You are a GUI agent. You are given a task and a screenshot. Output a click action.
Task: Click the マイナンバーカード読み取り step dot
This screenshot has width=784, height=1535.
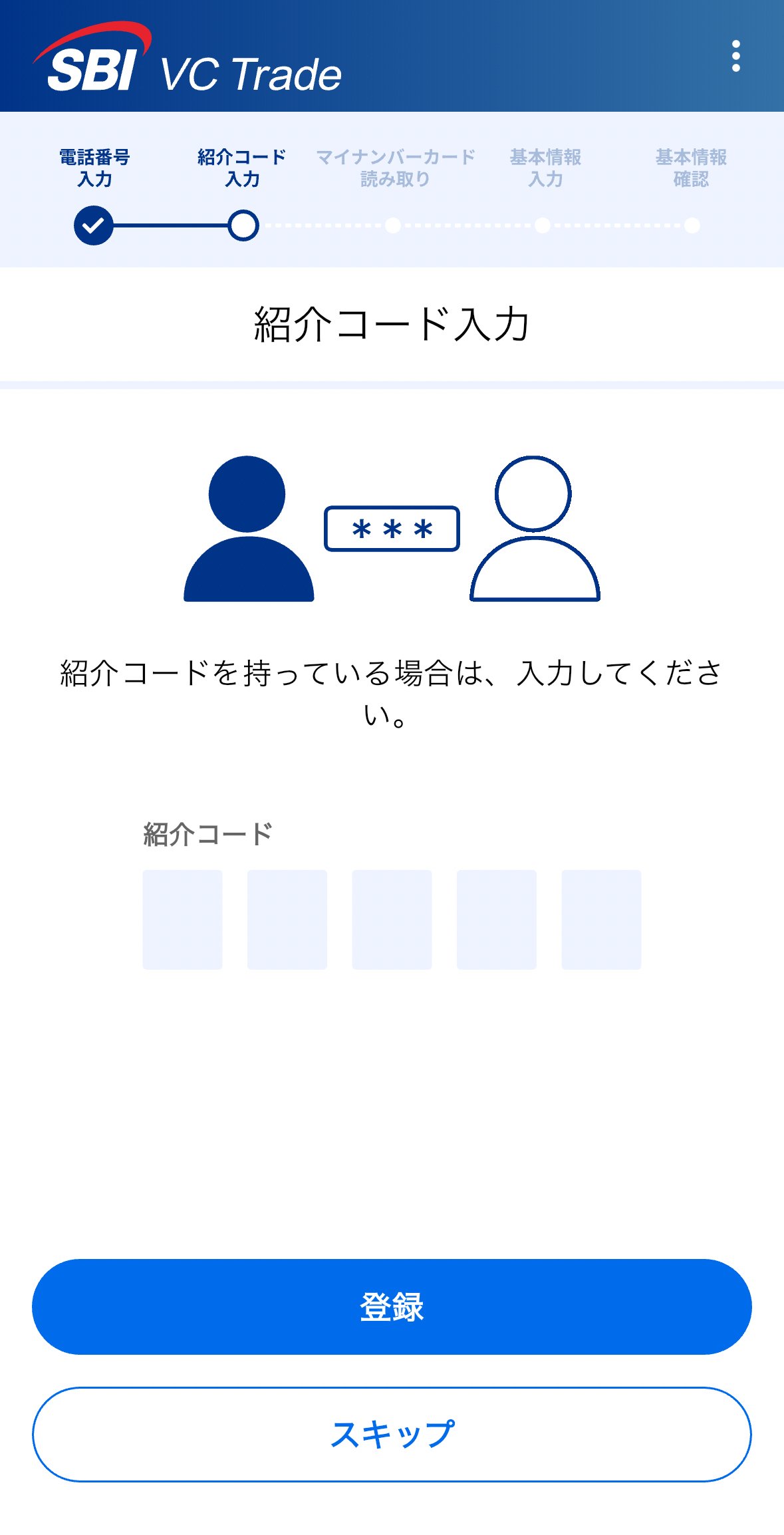coord(394,225)
